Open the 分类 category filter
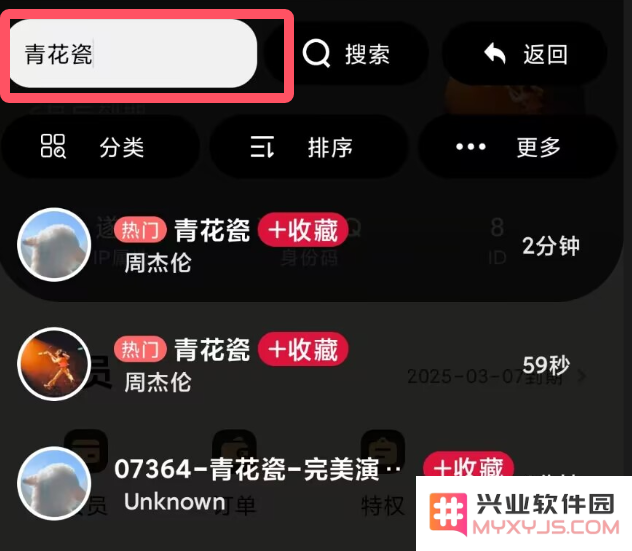The image size is (632, 551). point(99,148)
